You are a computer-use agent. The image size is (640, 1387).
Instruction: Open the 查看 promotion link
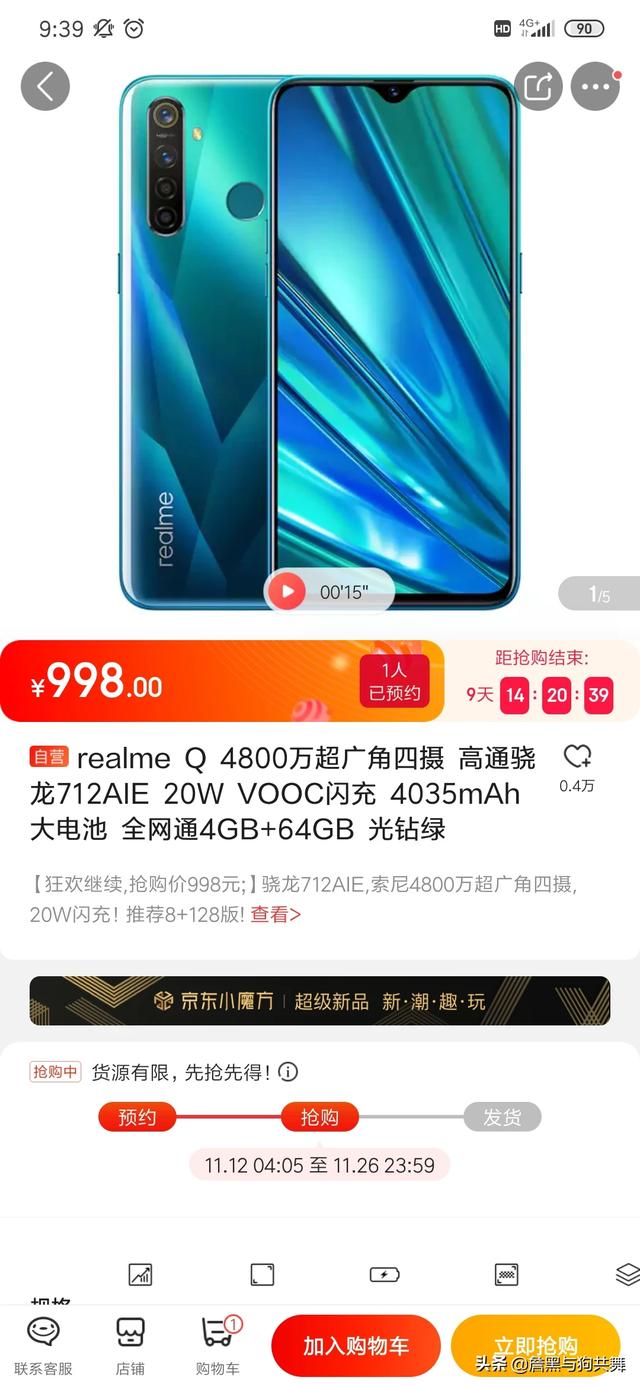pyautogui.click(x=275, y=914)
